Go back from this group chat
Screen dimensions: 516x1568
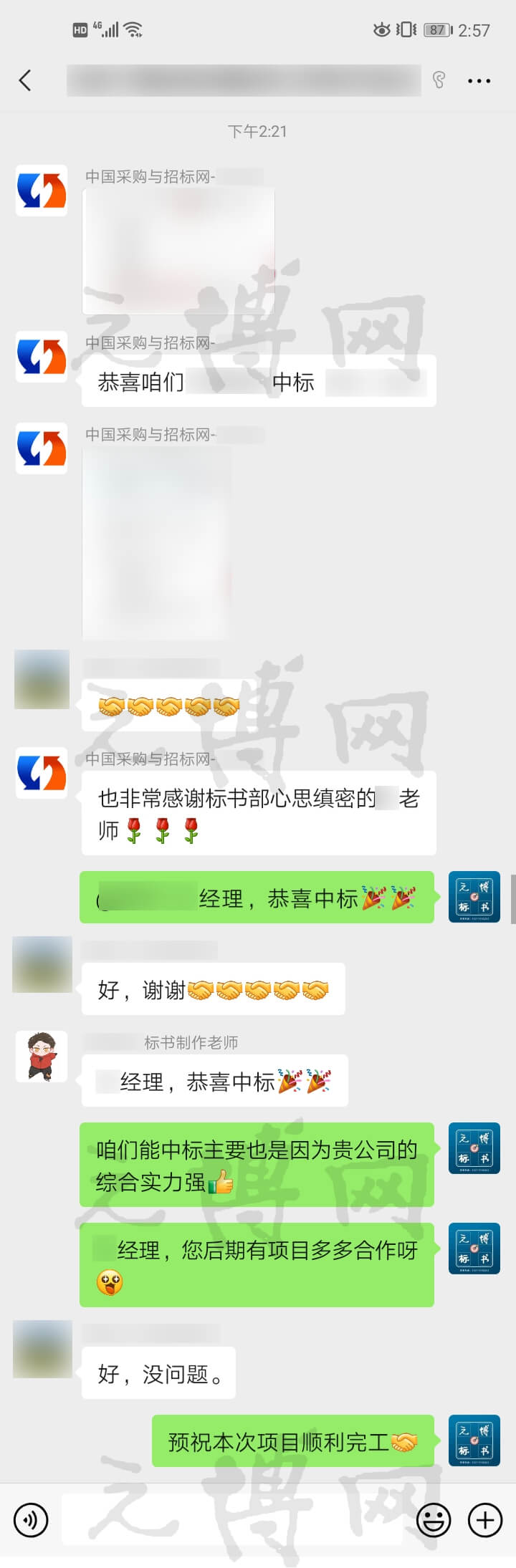(26, 80)
